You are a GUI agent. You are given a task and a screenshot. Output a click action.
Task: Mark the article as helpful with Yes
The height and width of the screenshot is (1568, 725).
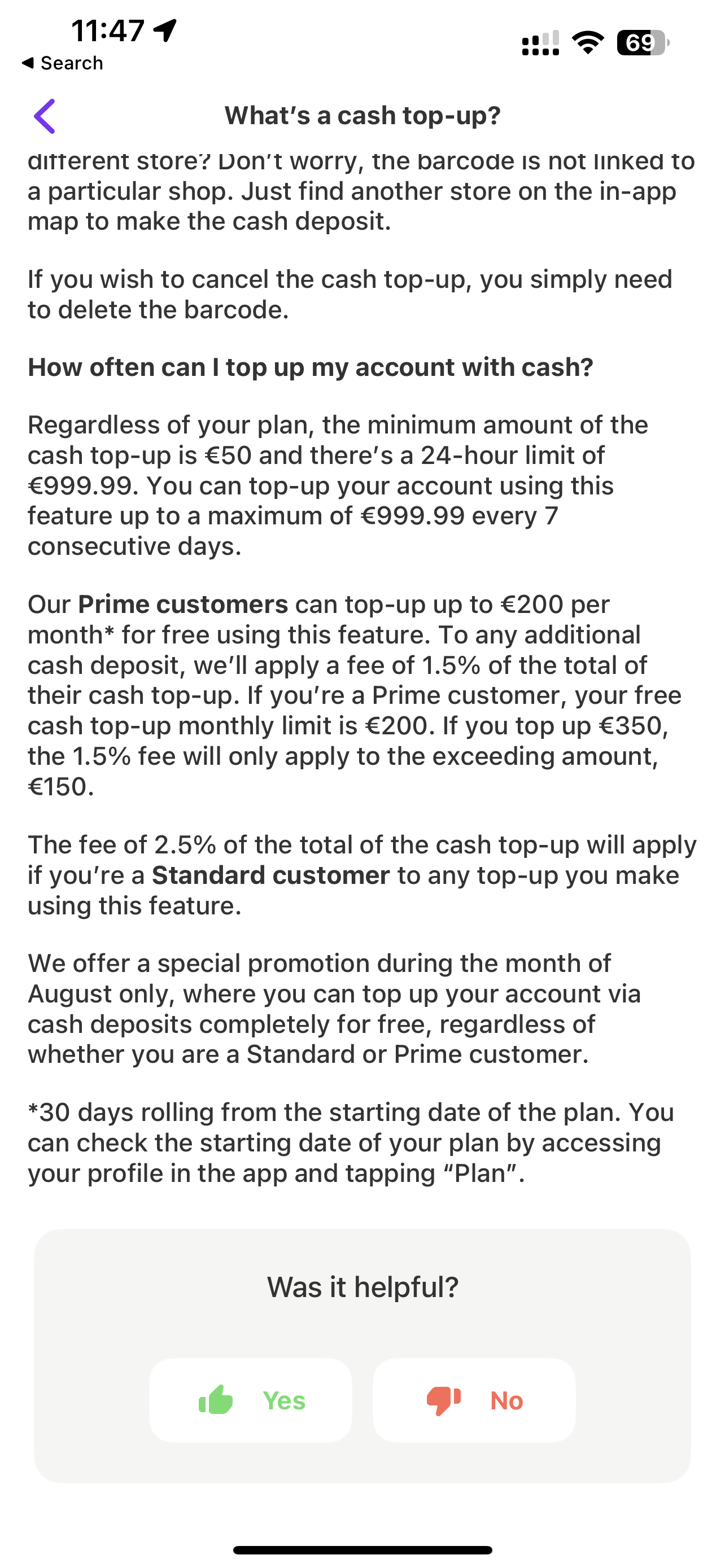click(251, 1400)
